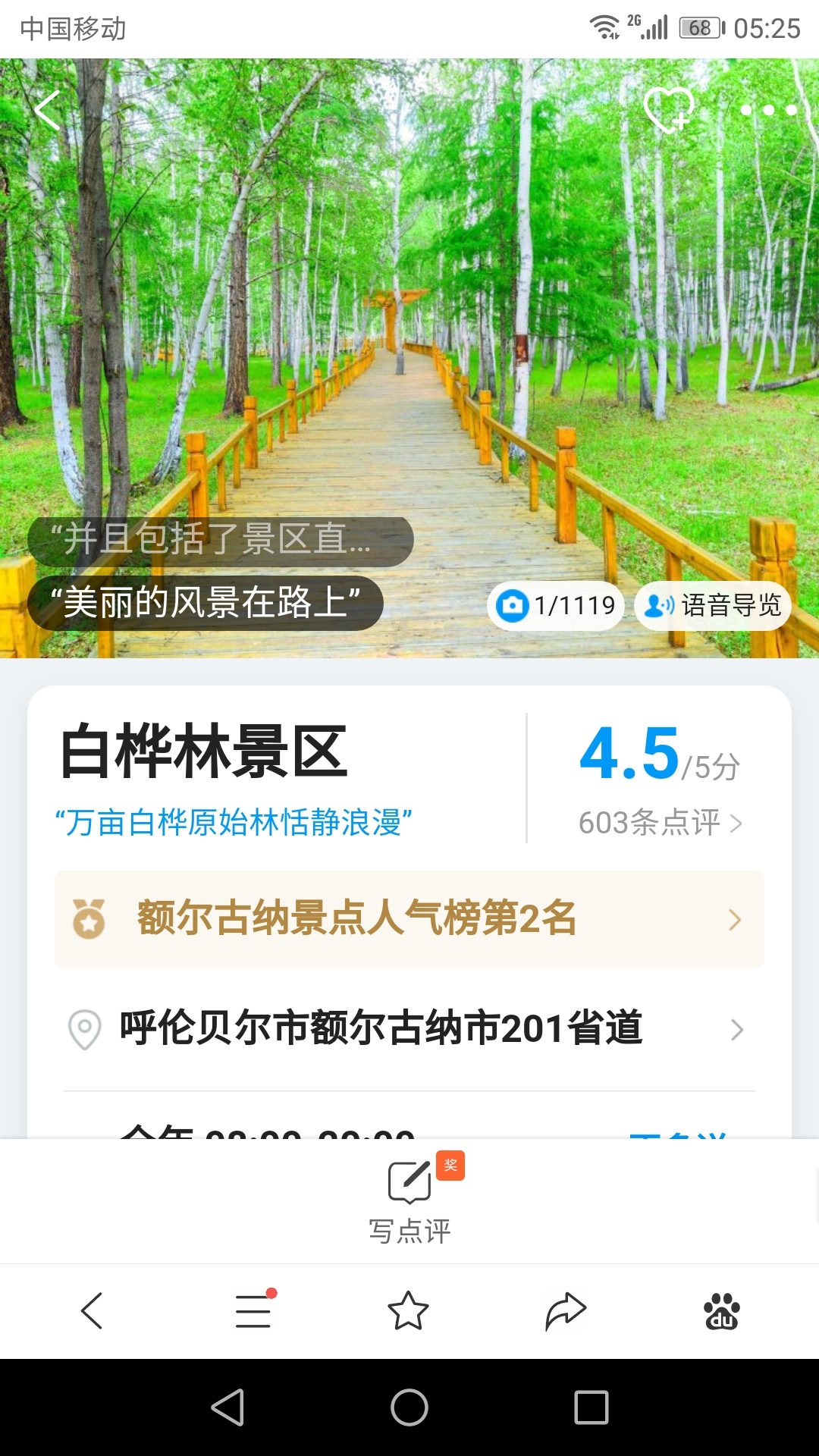Open the browser menu with red dot
This screenshot has width=819, height=1456.
[253, 1310]
